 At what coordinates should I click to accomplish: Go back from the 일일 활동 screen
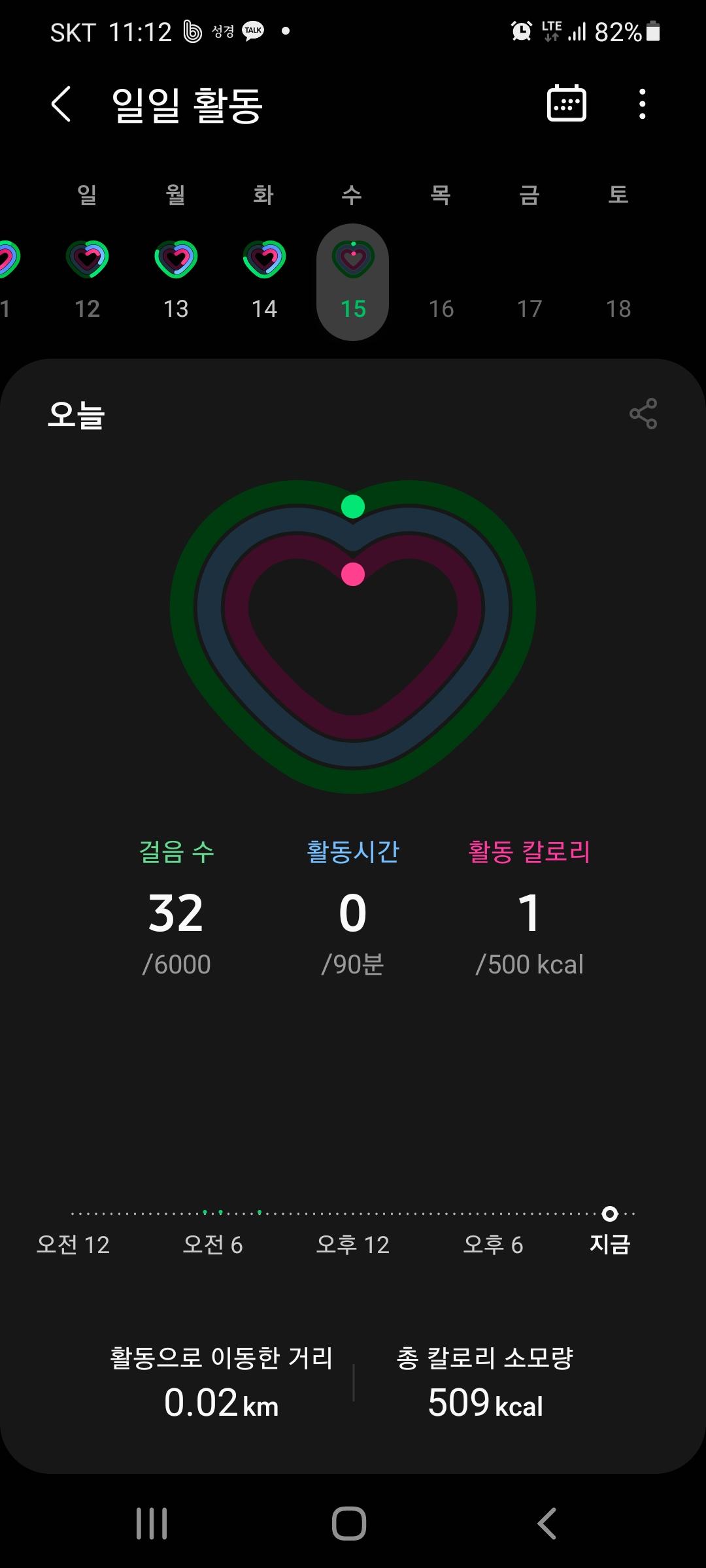(61, 105)
